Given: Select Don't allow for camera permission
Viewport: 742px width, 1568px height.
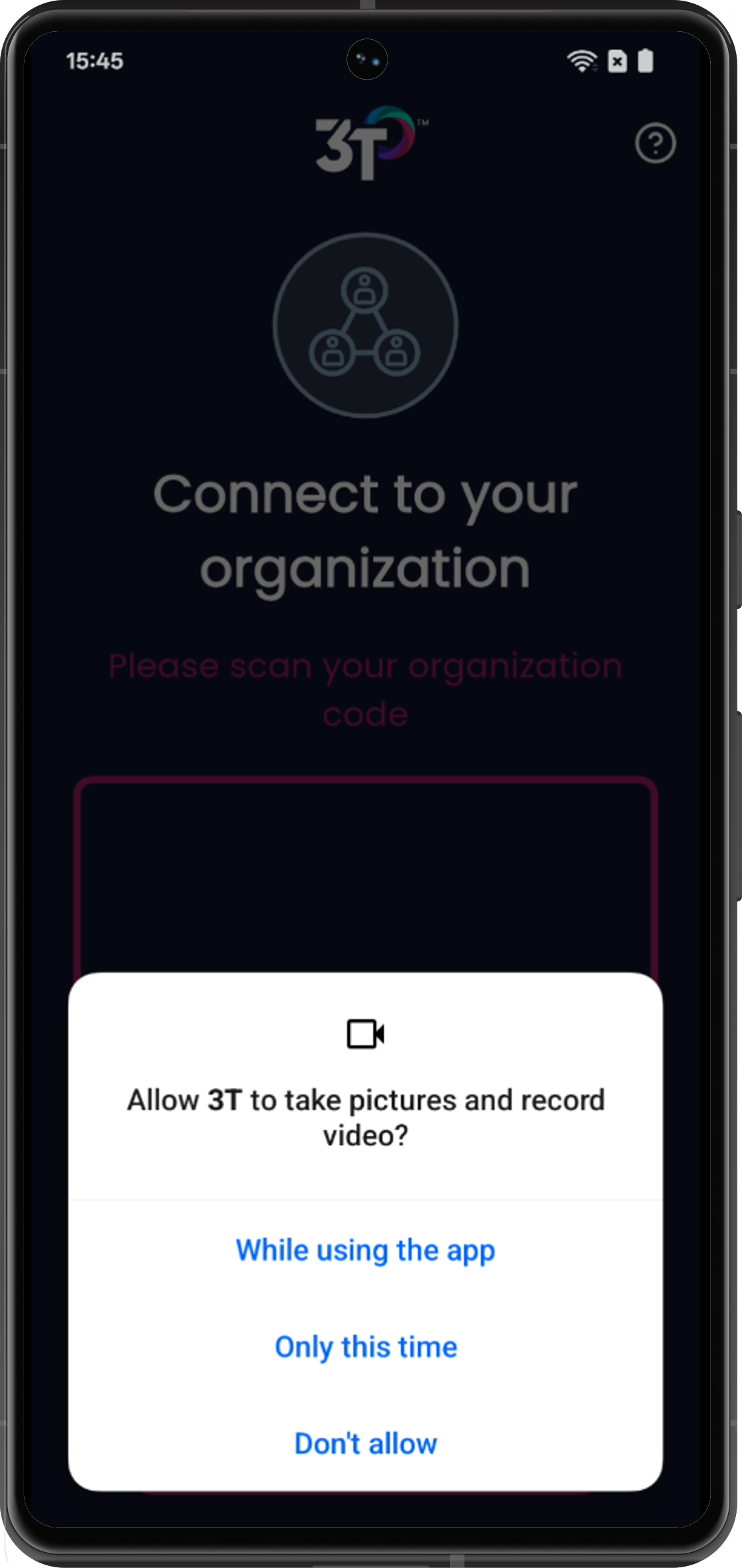Looking at the screenshot, I should point(366,1444).
